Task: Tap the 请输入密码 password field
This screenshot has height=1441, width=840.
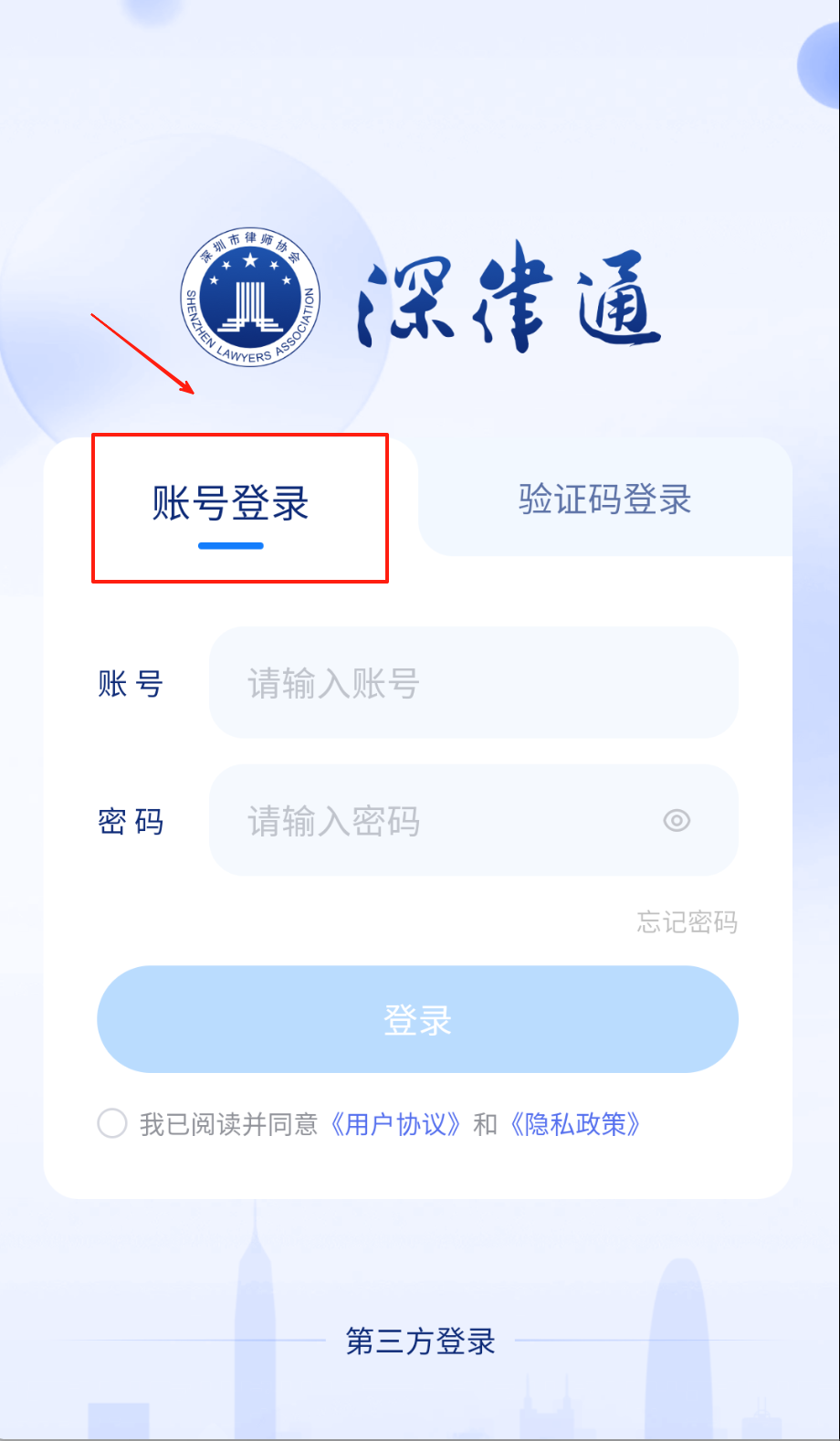Action: pos(438,821)
